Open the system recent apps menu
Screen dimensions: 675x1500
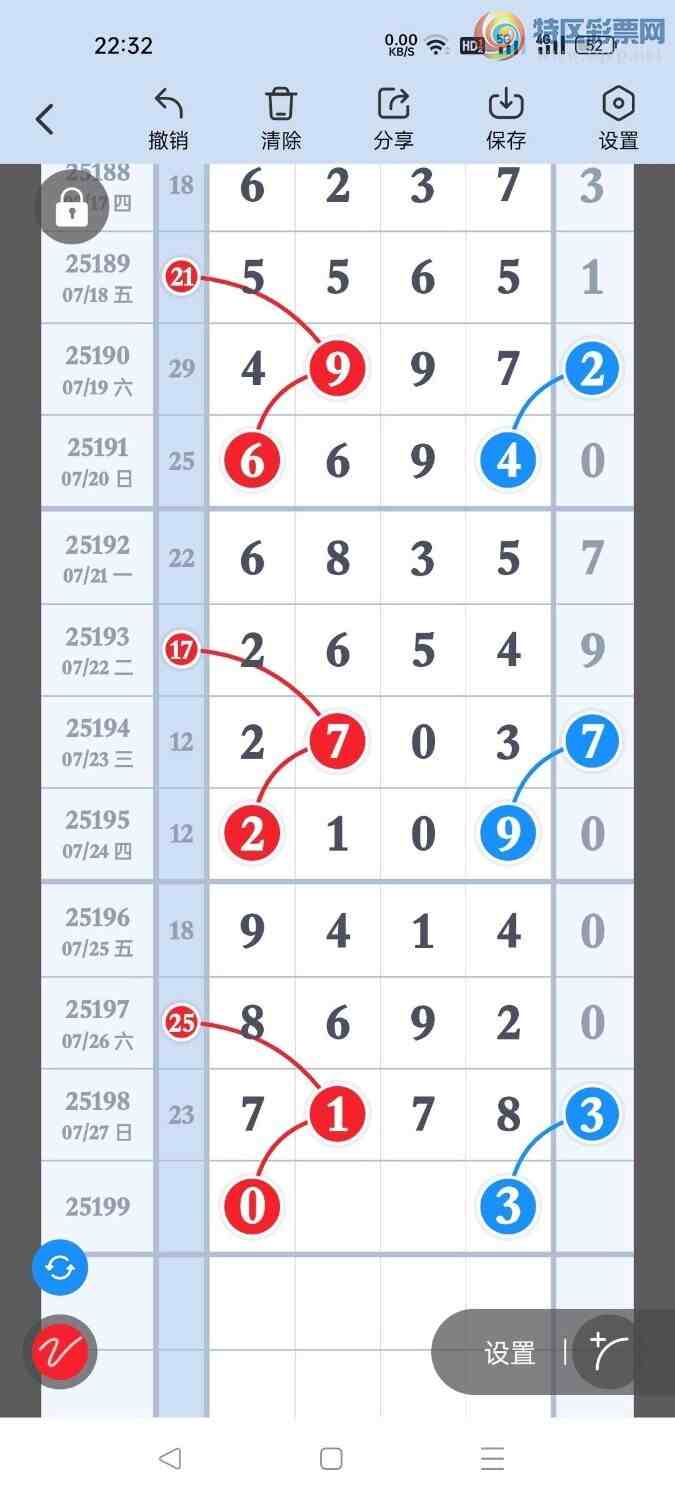click(x=492, y=1459)
